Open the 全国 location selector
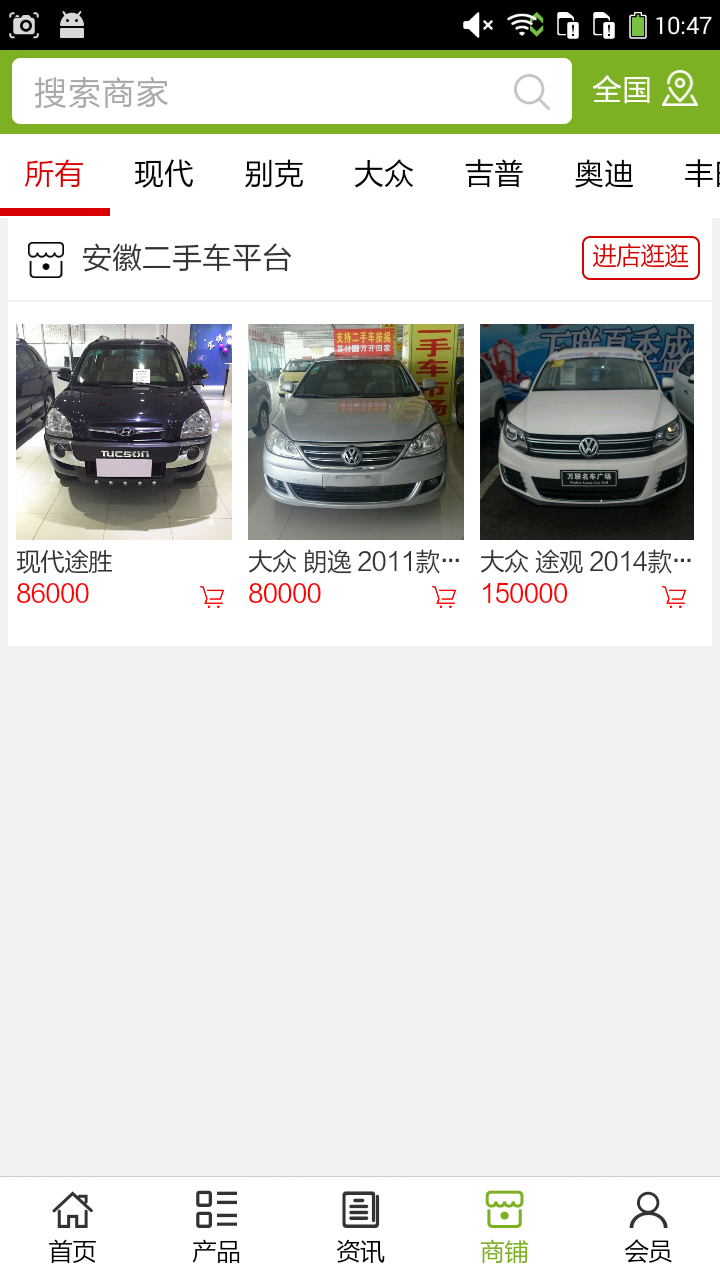The image size is (720, 1280). (x=644, y=90)
